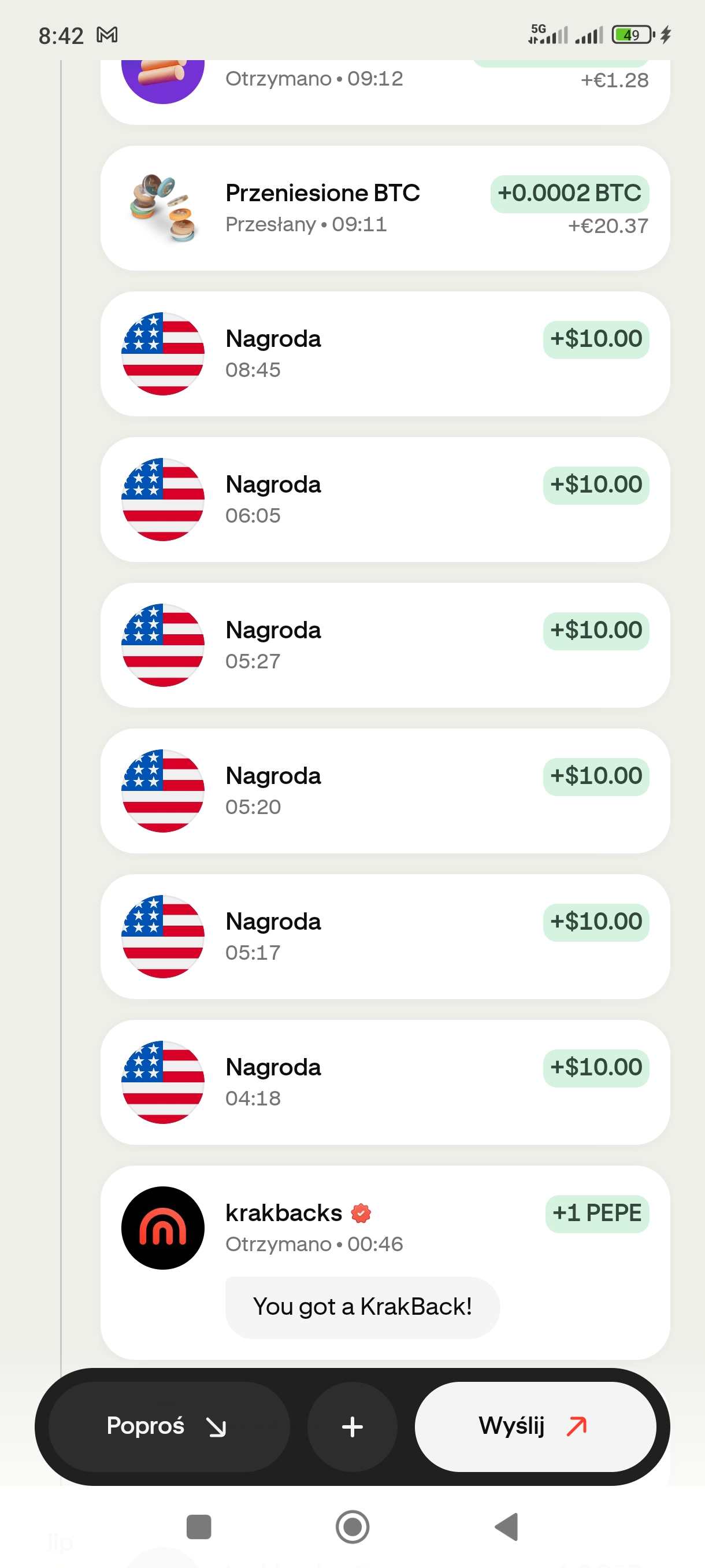Select the Nagroda reward from 05:17
This screenshot has width=705, height=1568.
pos(385,936)
